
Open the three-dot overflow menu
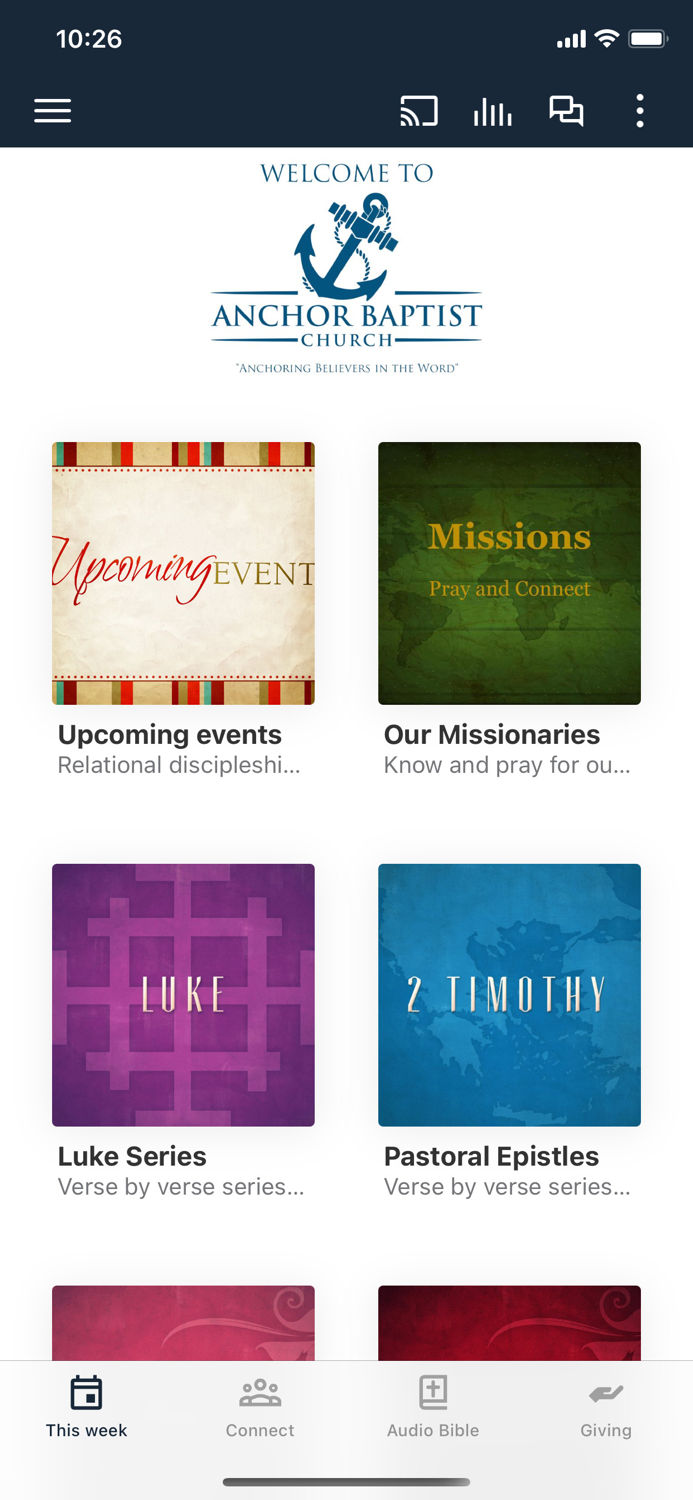click(640, 111)
